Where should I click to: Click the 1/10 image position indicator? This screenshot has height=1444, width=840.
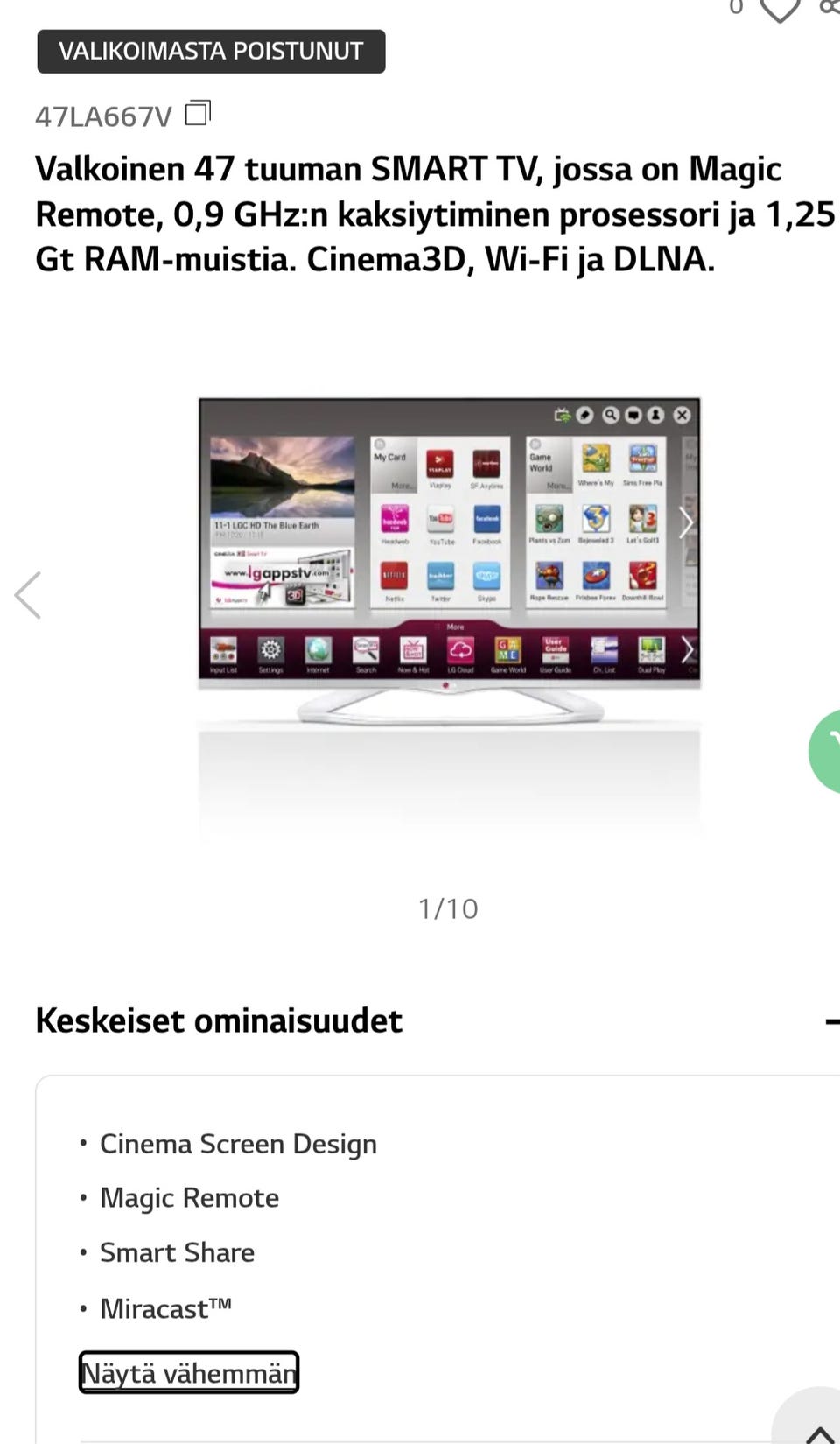(448, 908)
